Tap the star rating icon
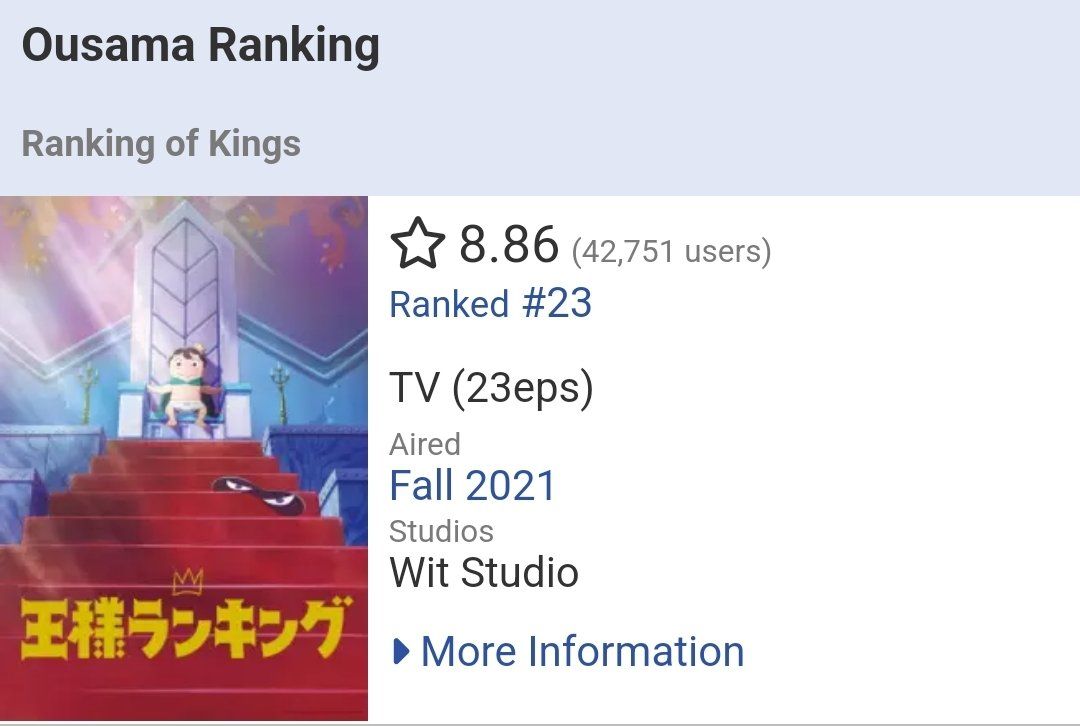 tap(416, 246)
